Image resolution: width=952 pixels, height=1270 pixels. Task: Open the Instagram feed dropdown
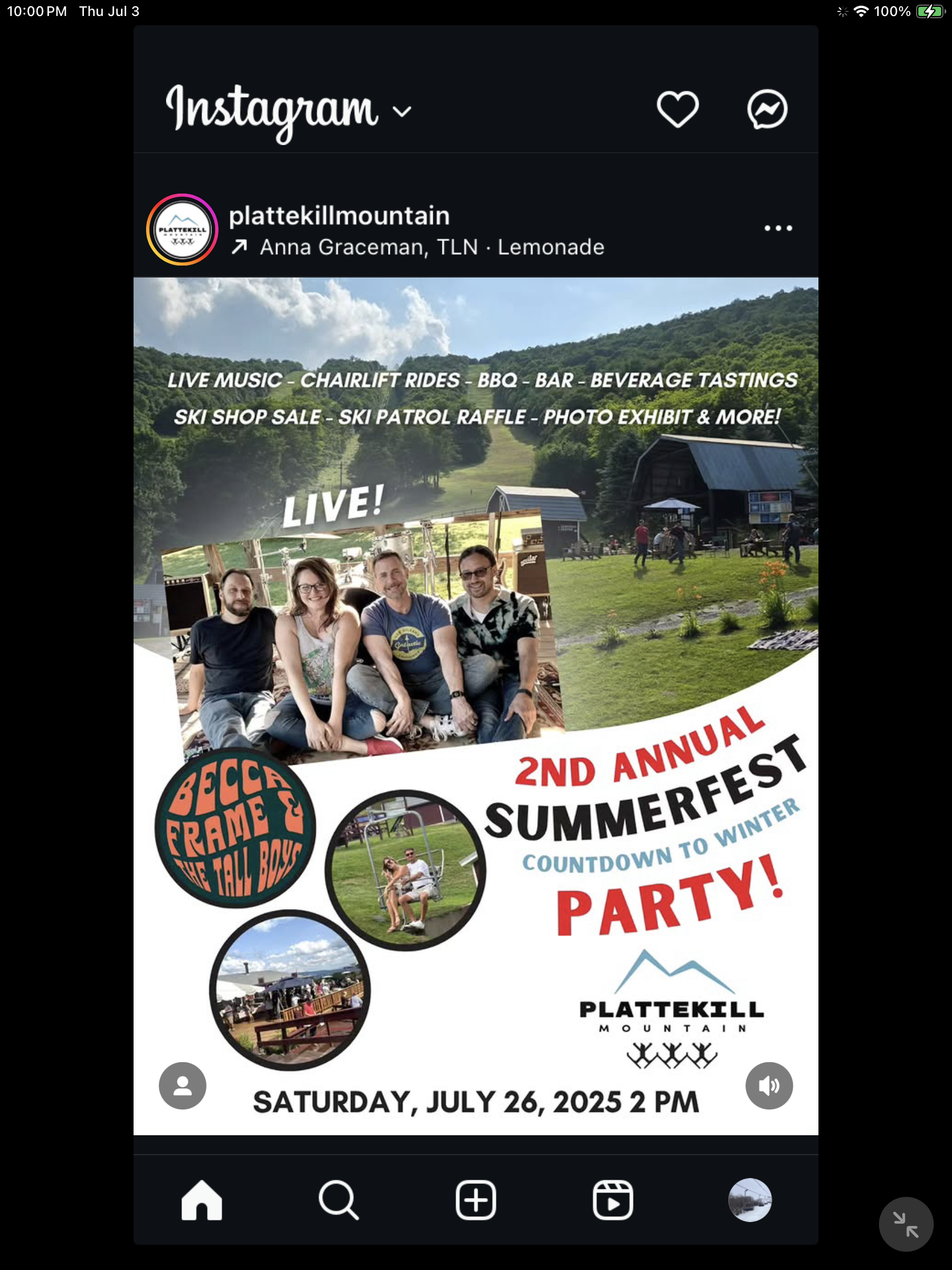(402, 111)
